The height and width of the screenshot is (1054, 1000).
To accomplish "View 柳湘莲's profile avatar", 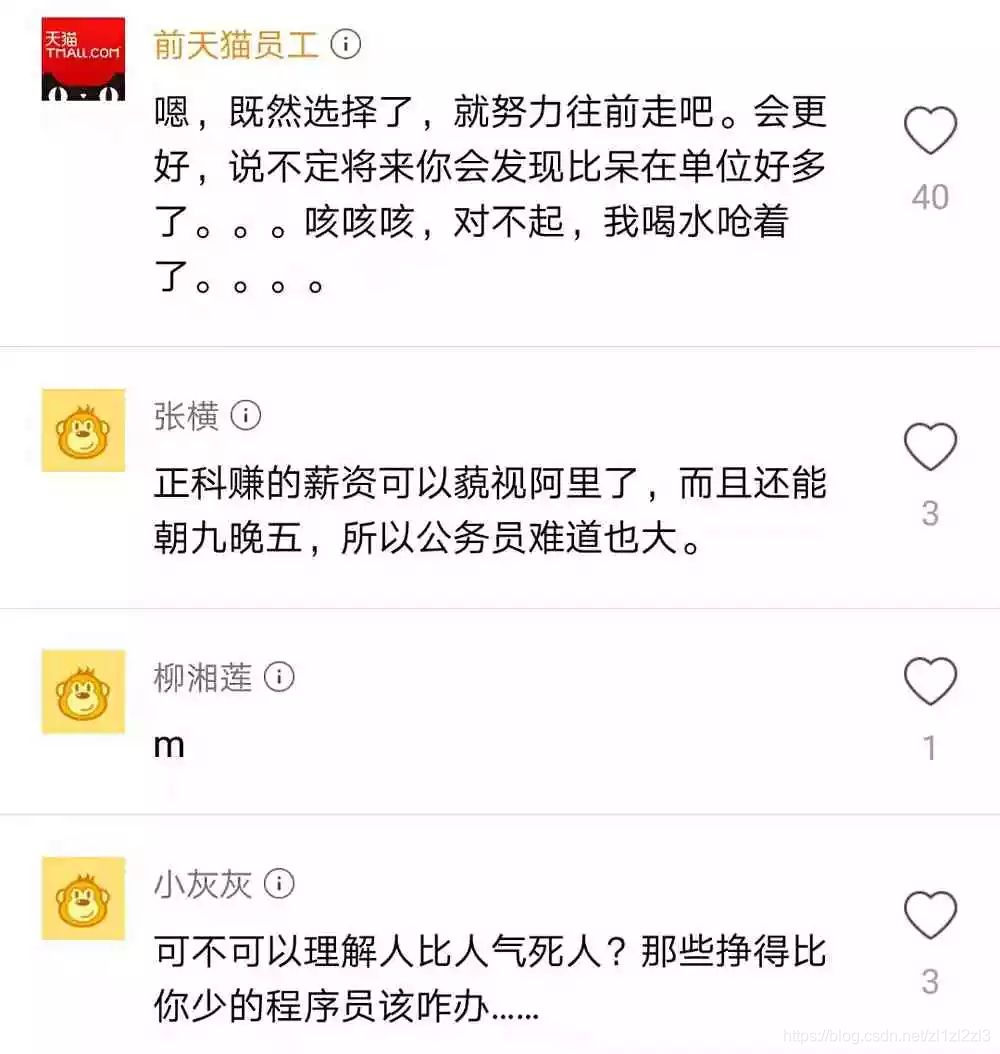I will 83,691.
